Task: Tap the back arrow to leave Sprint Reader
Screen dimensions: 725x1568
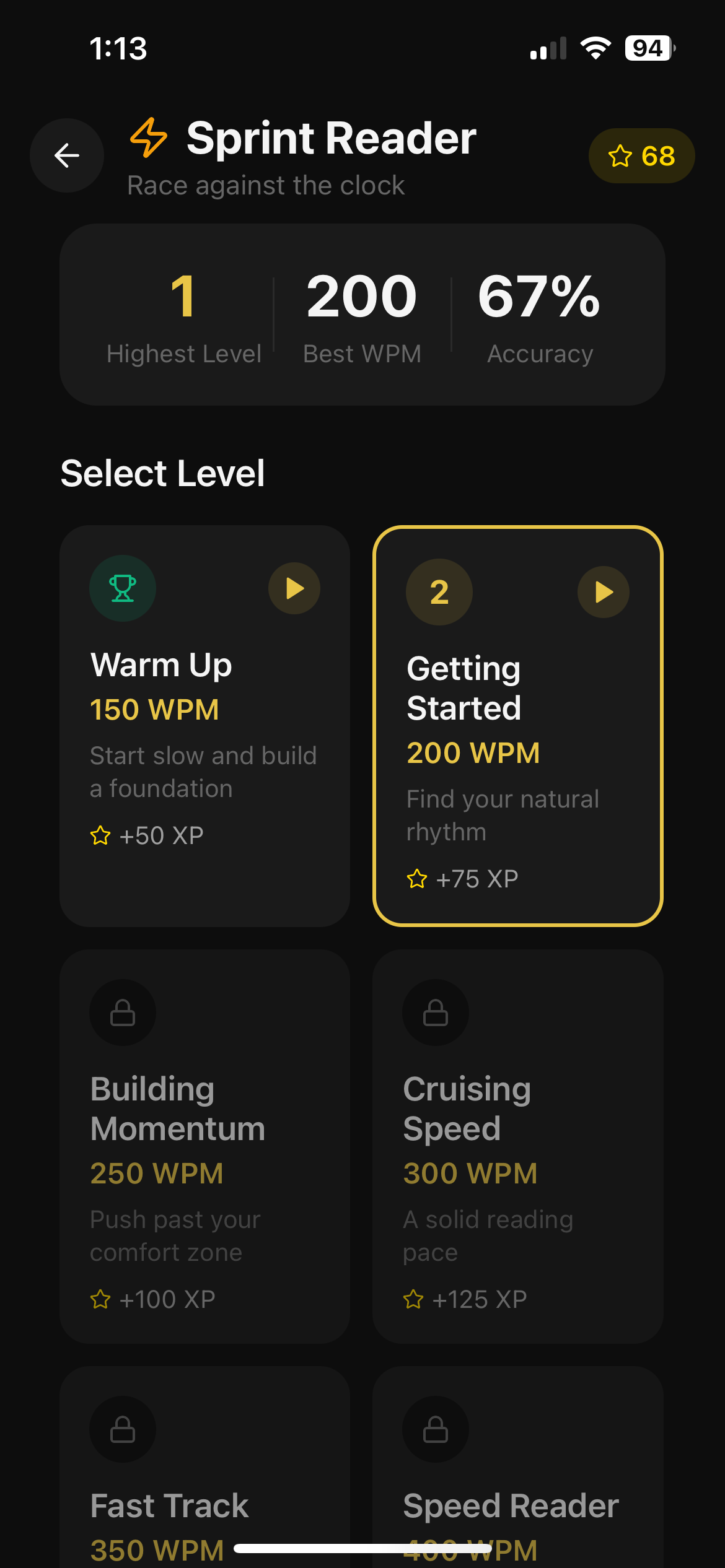Action: coord(66,155)
